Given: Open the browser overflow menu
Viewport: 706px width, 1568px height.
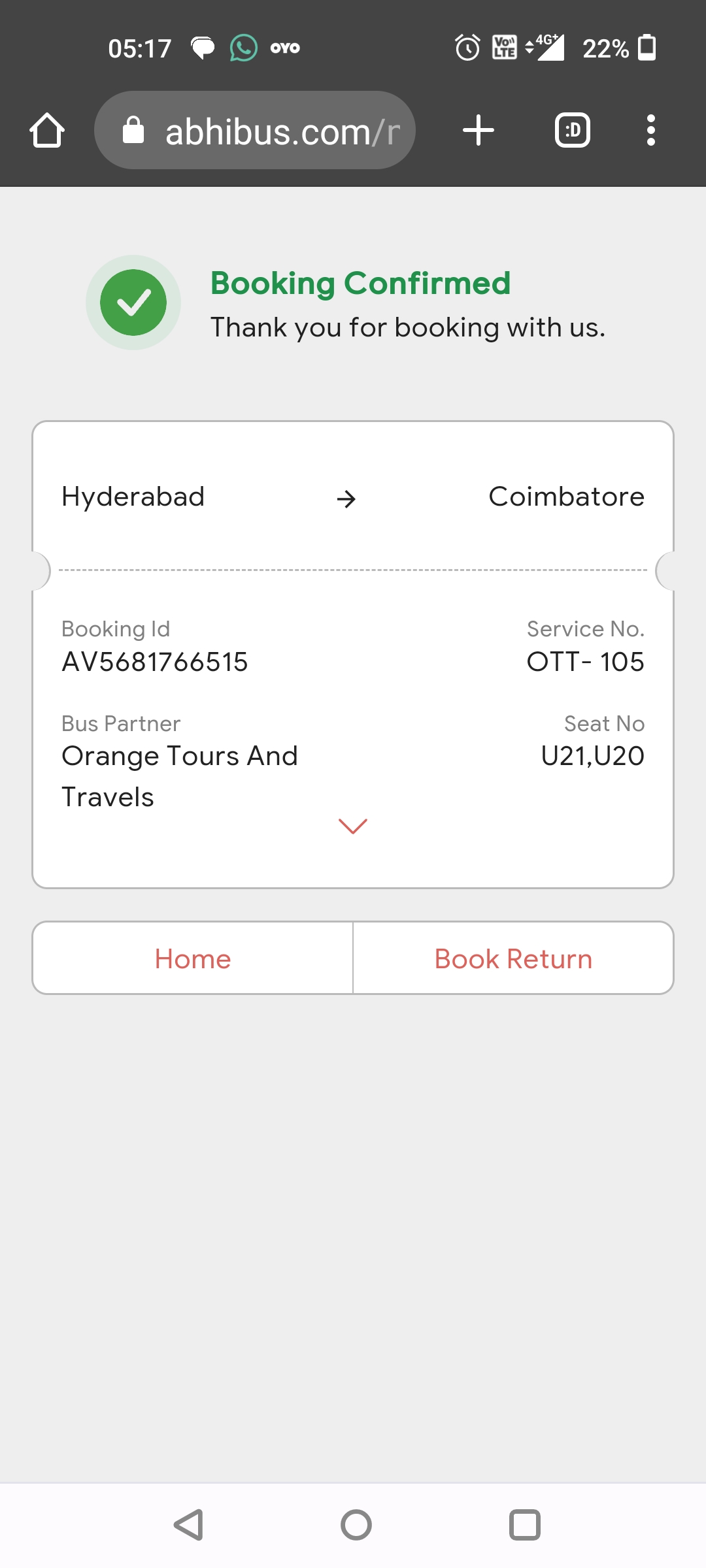Looking at the screenshot, I should [x=650, y=130].
